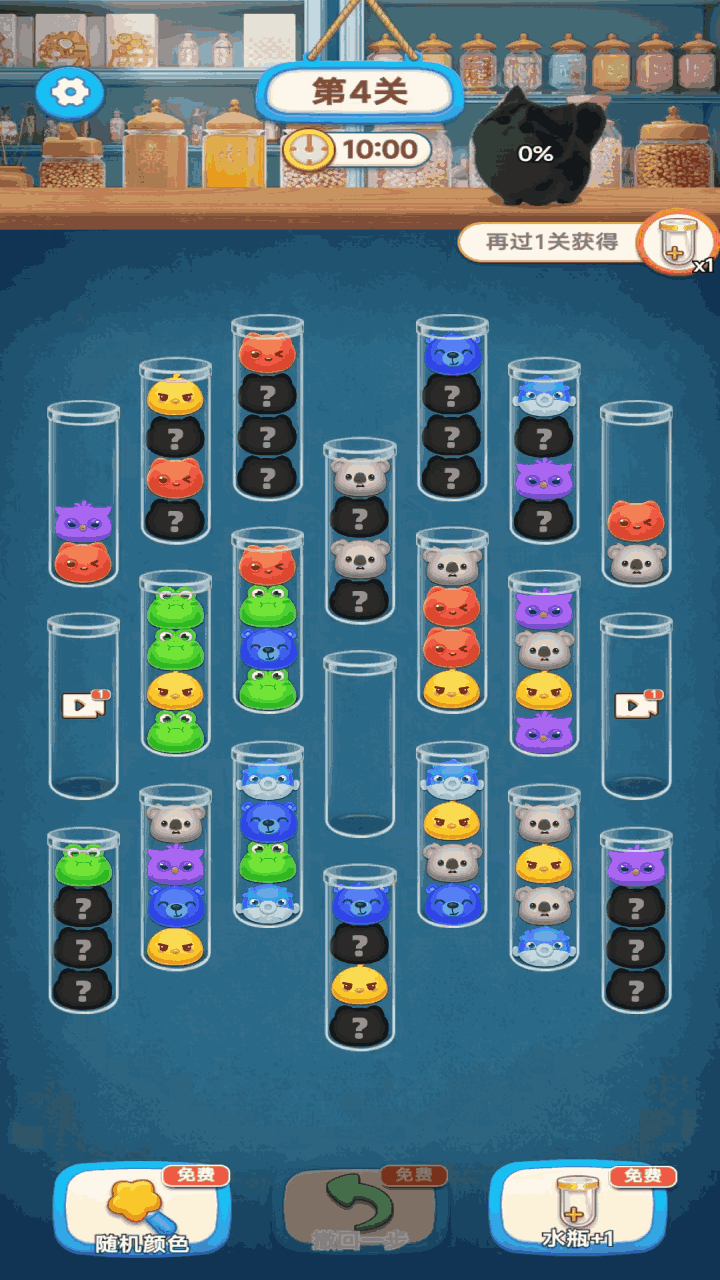Use the free random color booster
The height and width of the screenshot is (1280, 720).
click(142, 1208)
